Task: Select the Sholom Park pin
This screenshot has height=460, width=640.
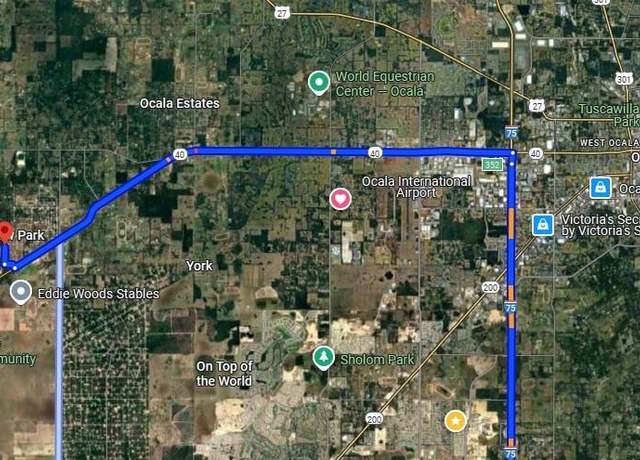Action: (x=323, y=357)
